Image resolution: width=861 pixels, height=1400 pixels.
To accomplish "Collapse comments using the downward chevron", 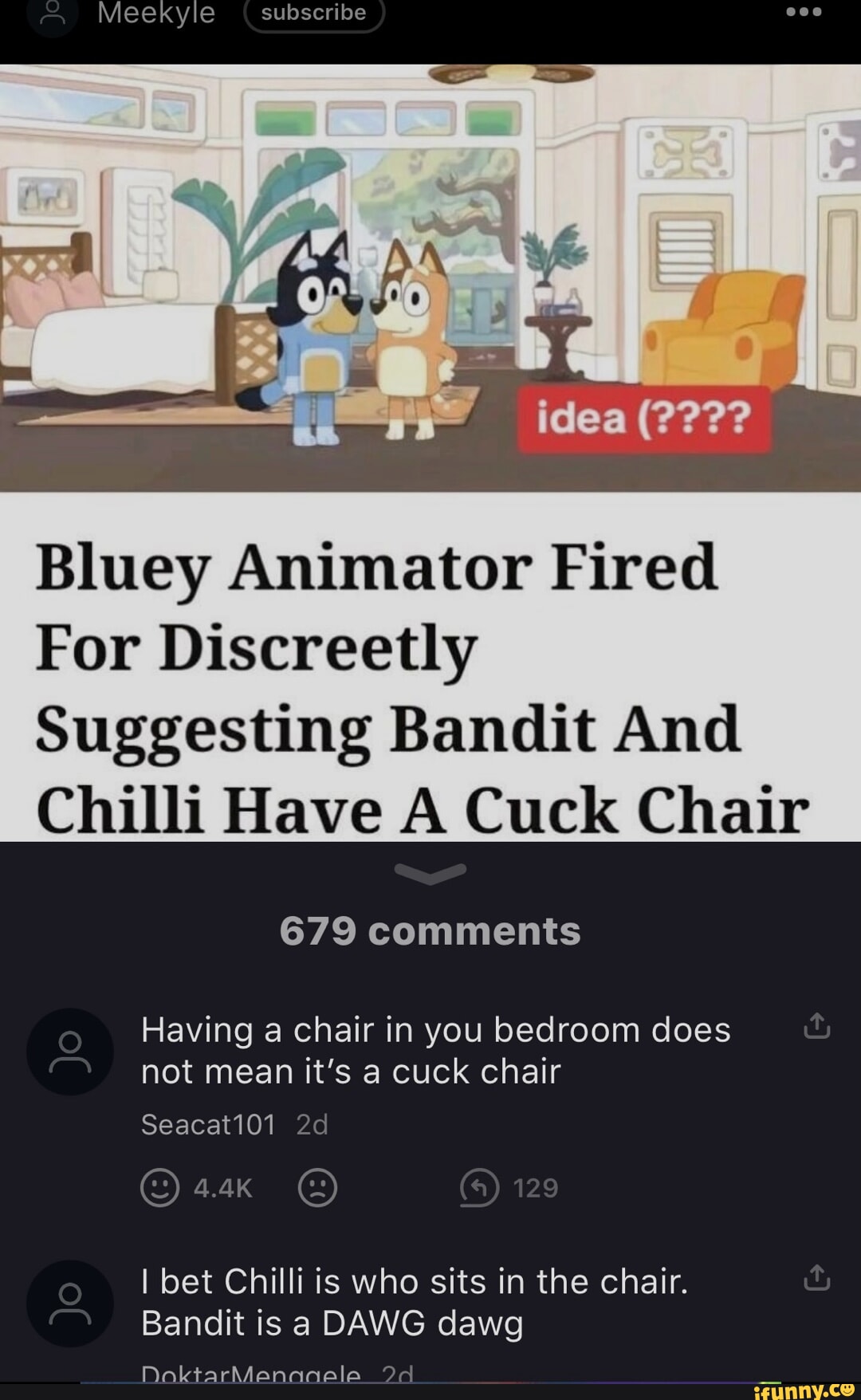I will click(x=431, y=875).
